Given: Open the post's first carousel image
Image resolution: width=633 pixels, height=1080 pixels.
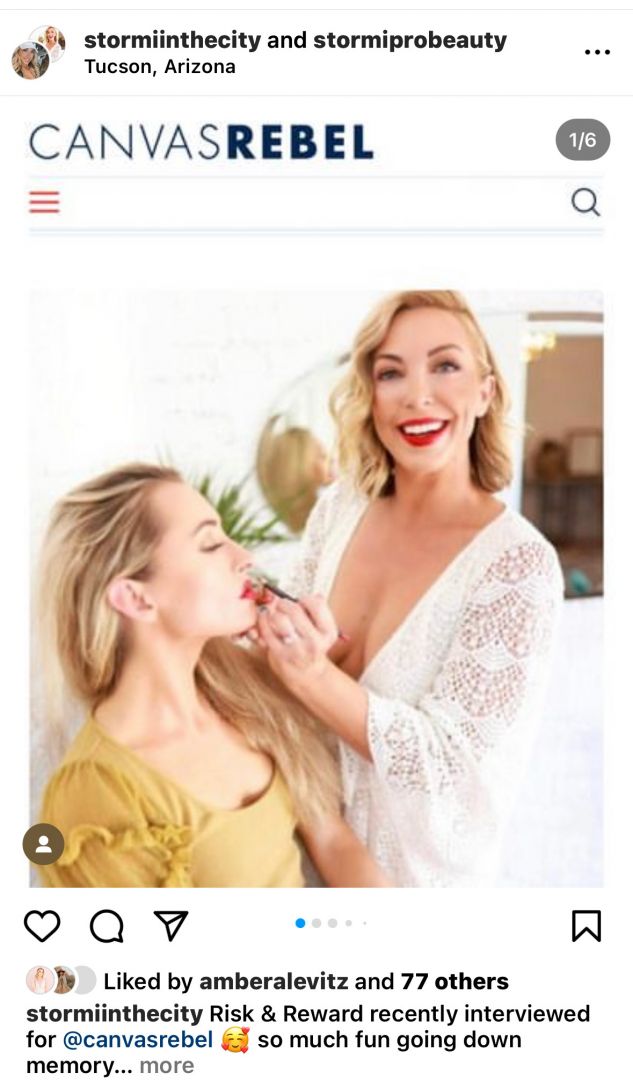Looking at the screenshot, I should (316, 588).
